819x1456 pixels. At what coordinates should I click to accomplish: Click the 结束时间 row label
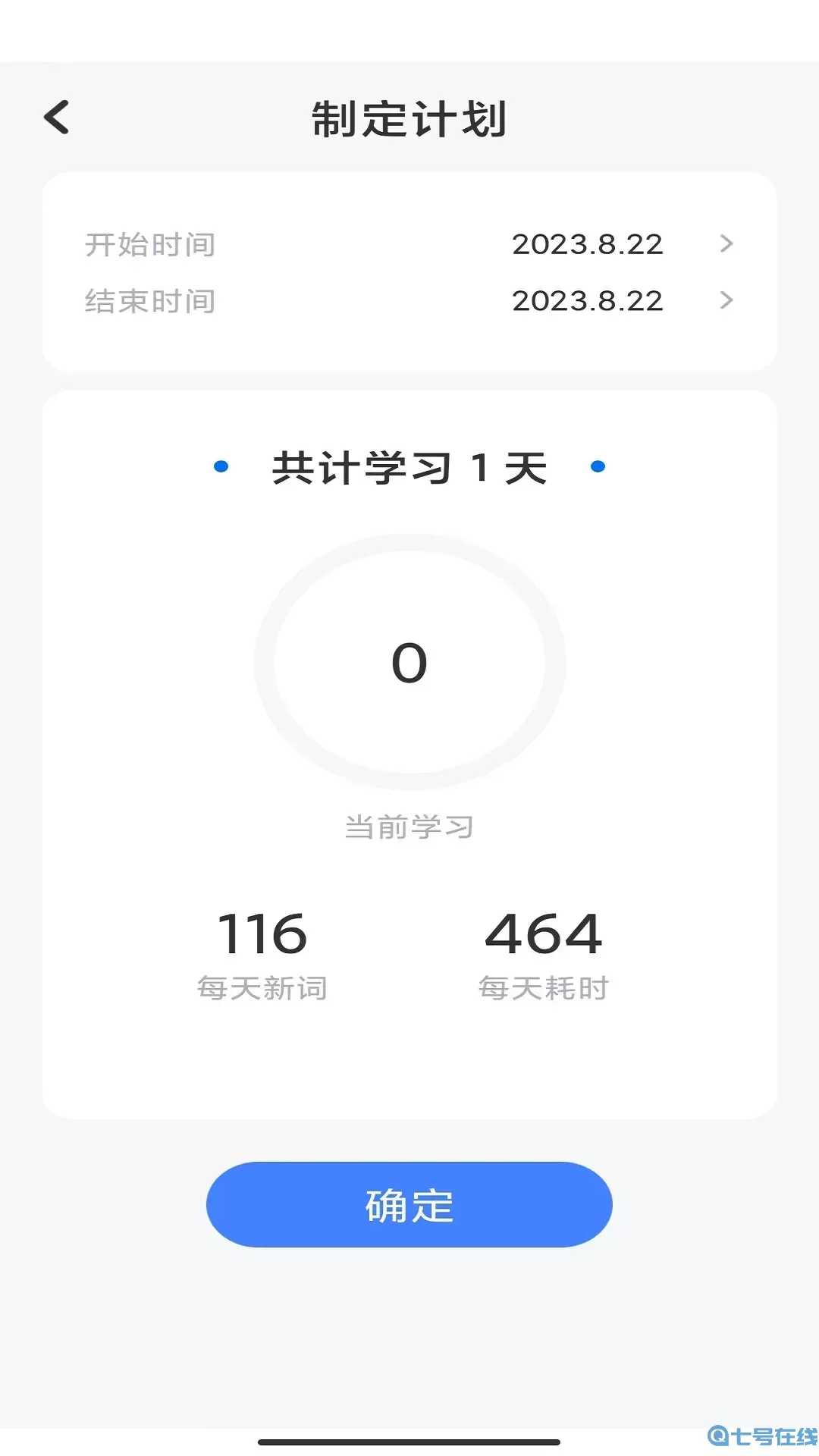[150, 300]
